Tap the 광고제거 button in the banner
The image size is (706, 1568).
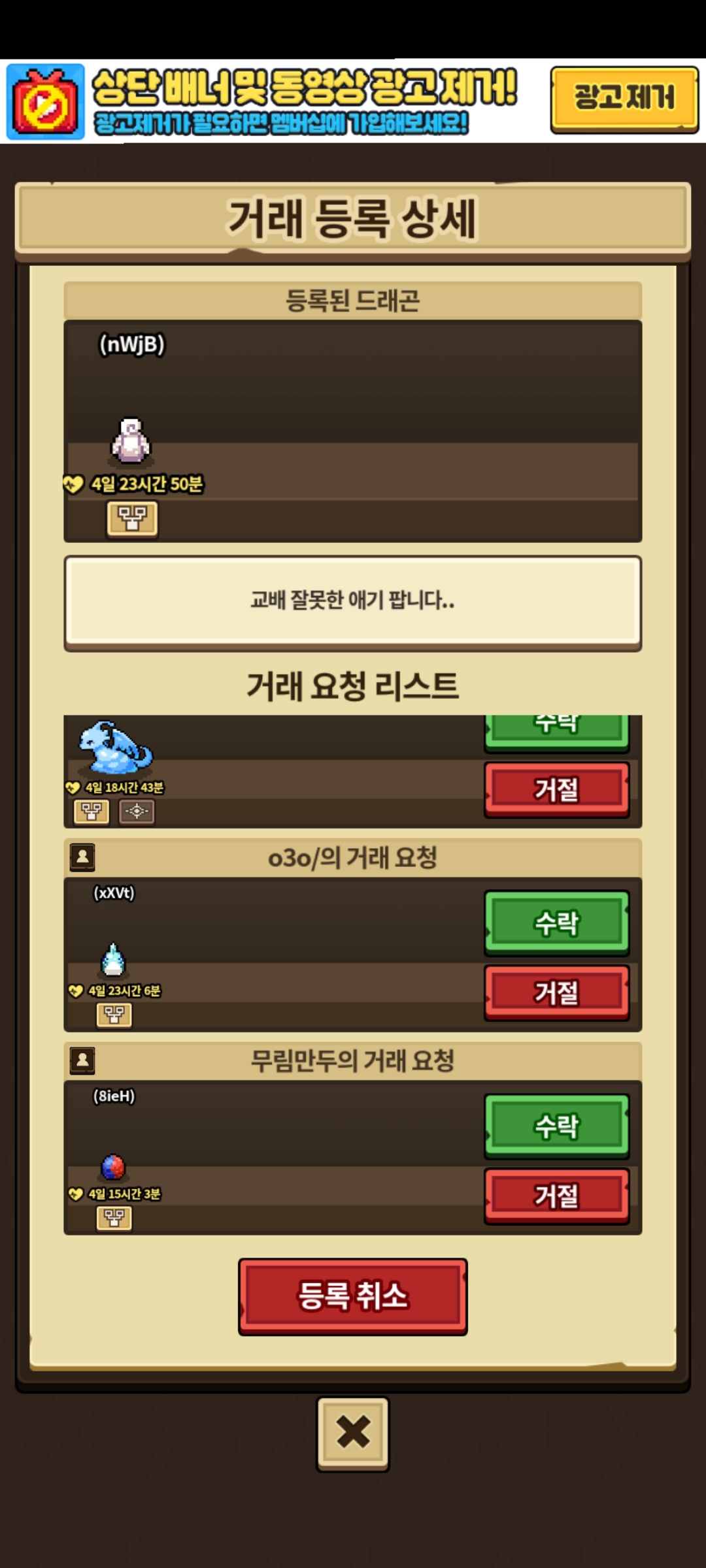coord(624,99)
